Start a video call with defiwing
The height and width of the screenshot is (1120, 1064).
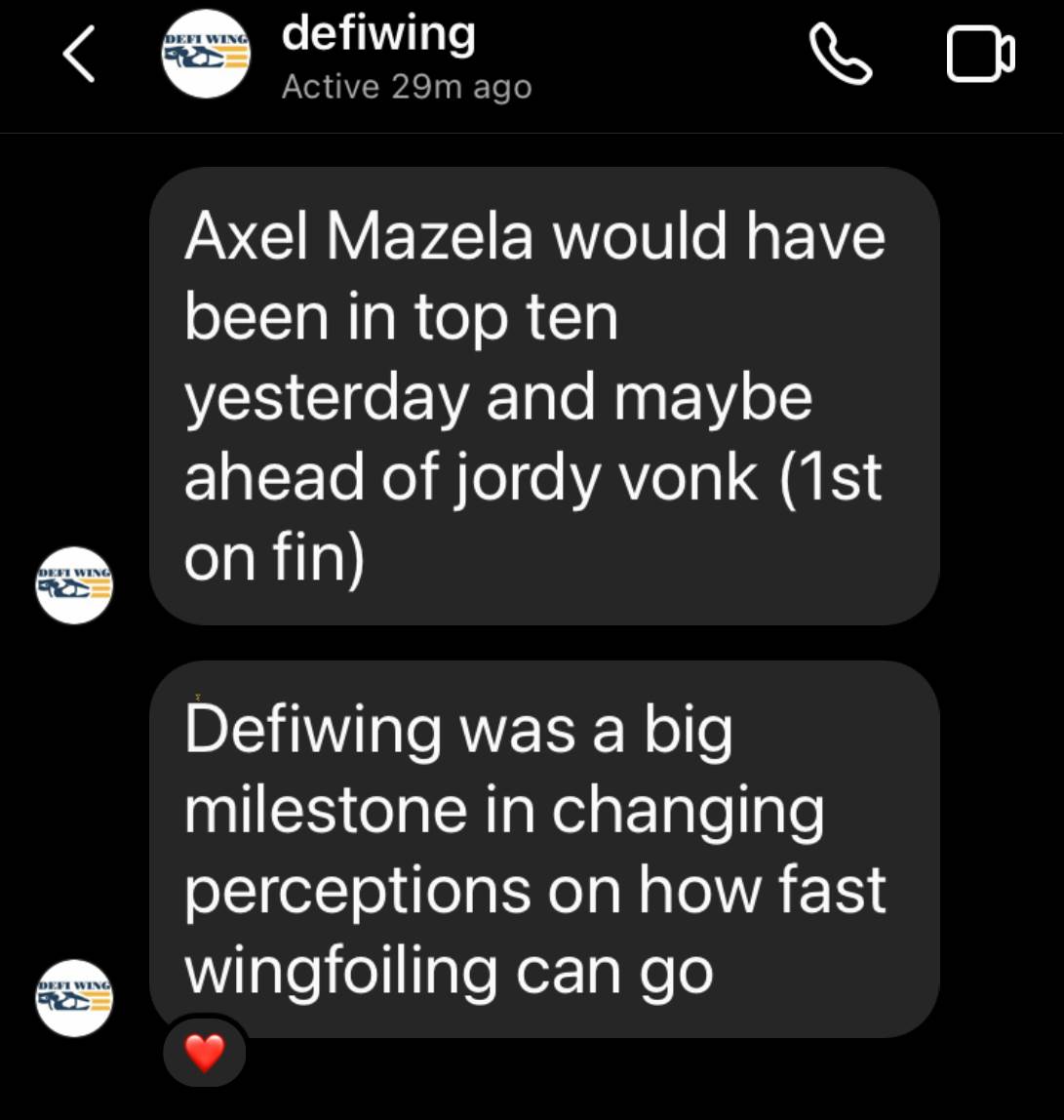(x=980, y=55)
